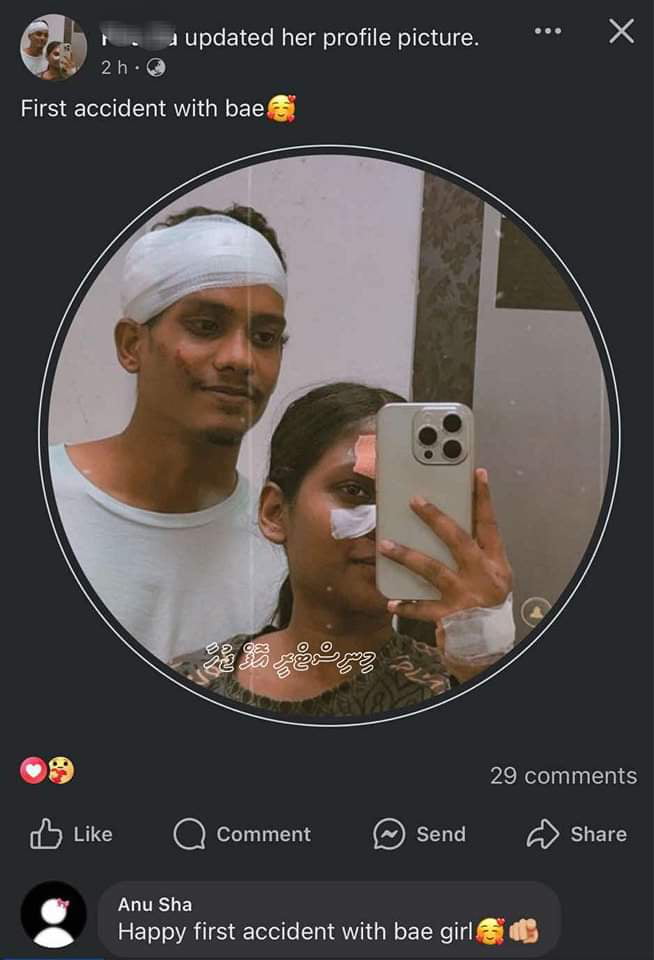Send this post via Messenger
The width and height of the screenshot is (654, 960).
point(418,834)
